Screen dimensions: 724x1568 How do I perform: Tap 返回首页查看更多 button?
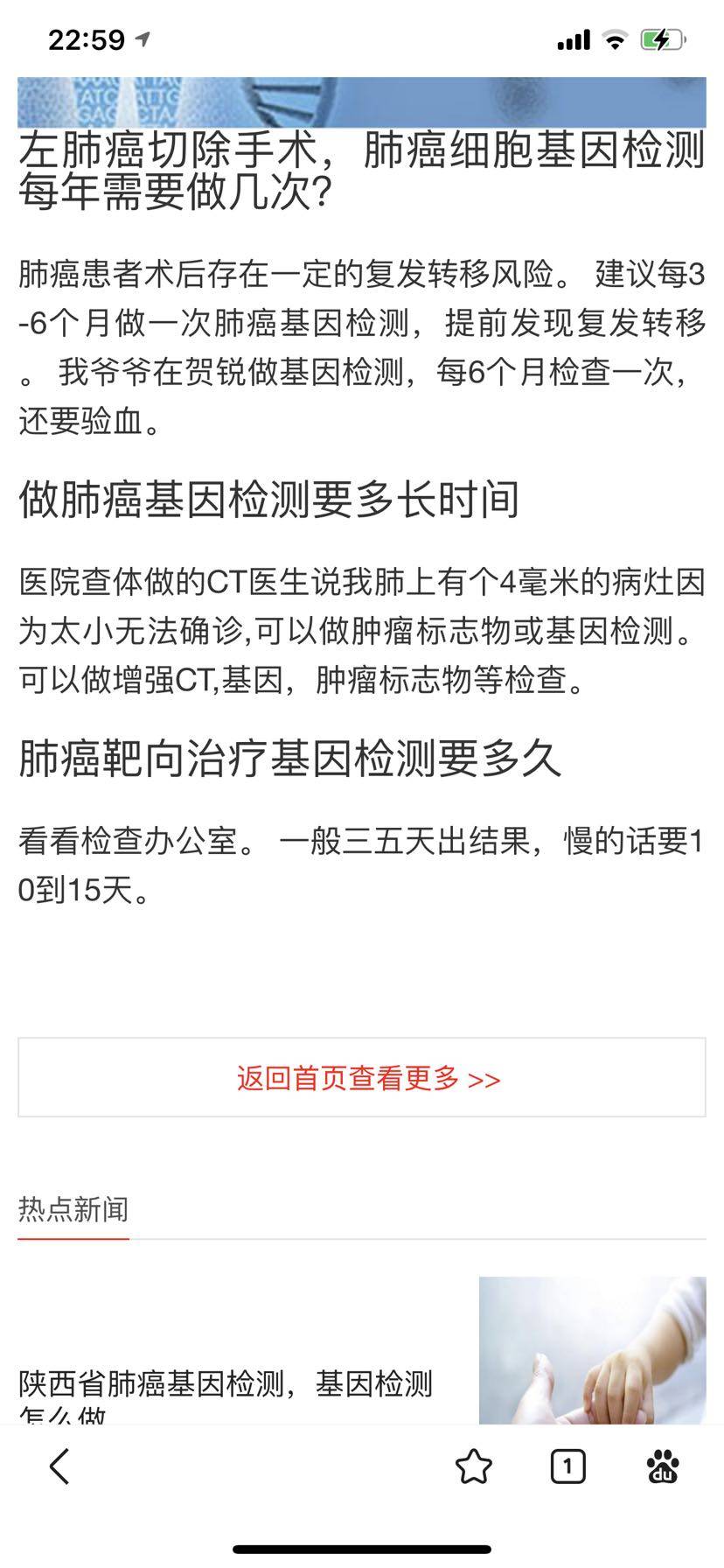(362, 1078)
